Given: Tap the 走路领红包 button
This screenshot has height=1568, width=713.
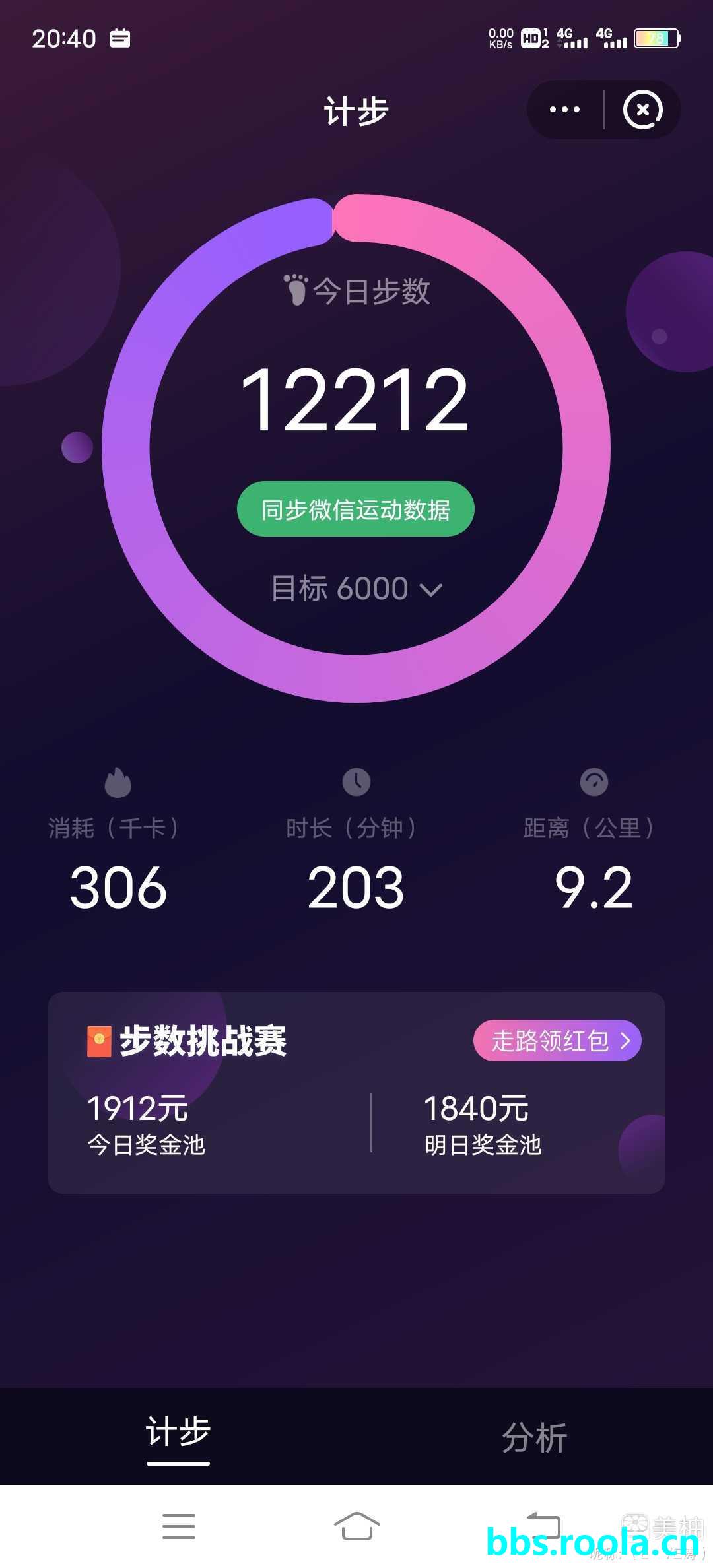Looking at the screenshot, I should 557,1041.
